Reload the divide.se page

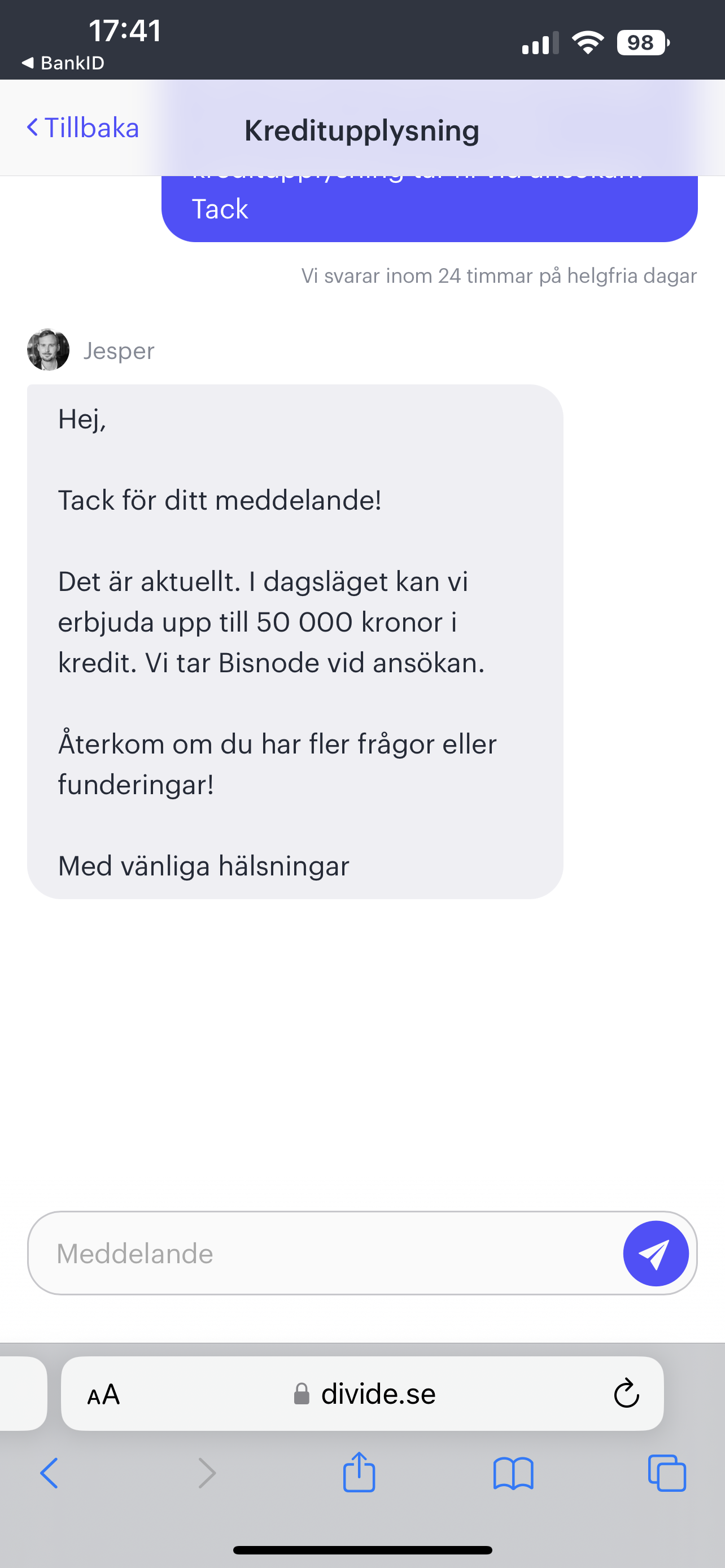[x=626, y=1395]
